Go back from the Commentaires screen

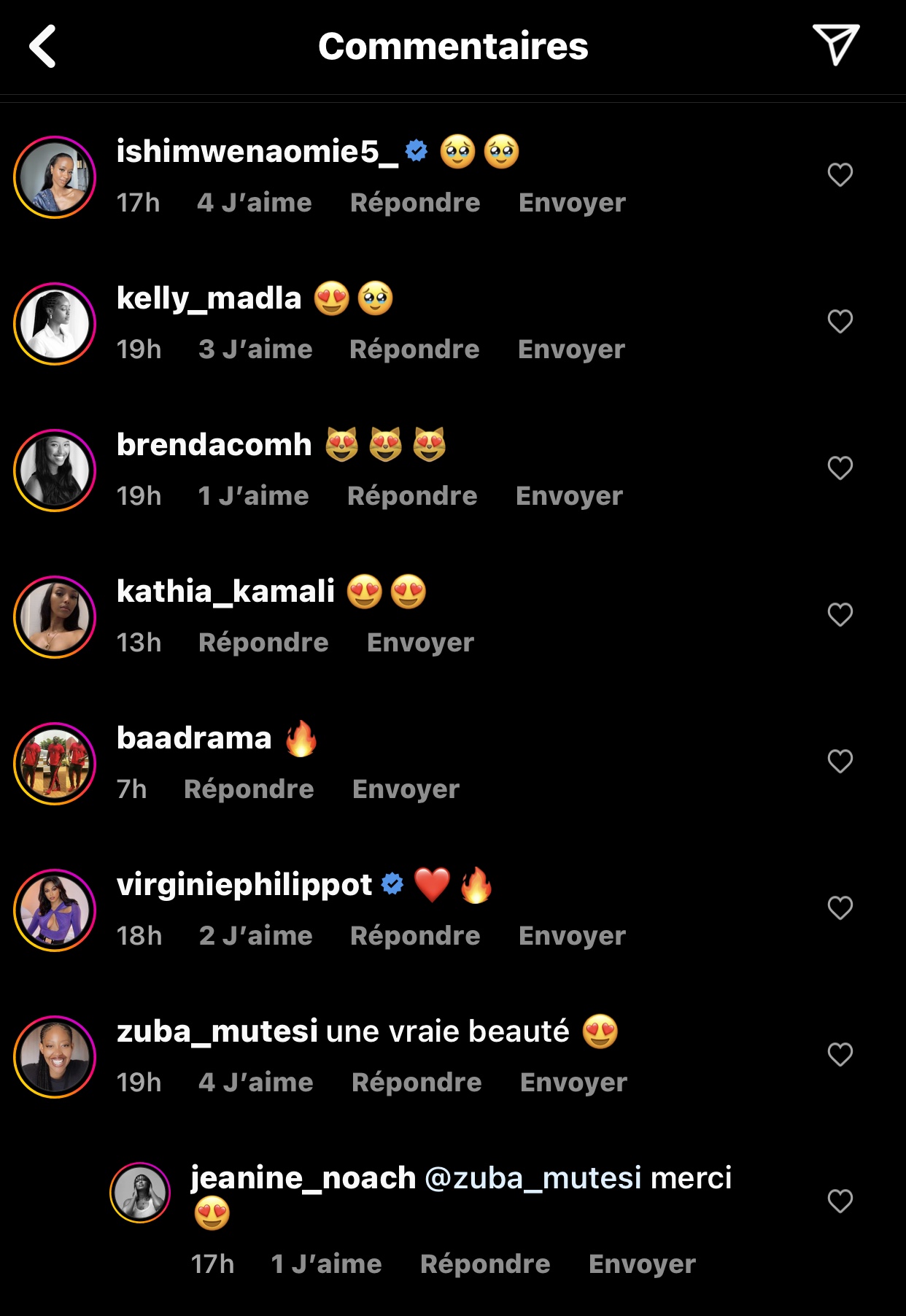tap(43, 46)
